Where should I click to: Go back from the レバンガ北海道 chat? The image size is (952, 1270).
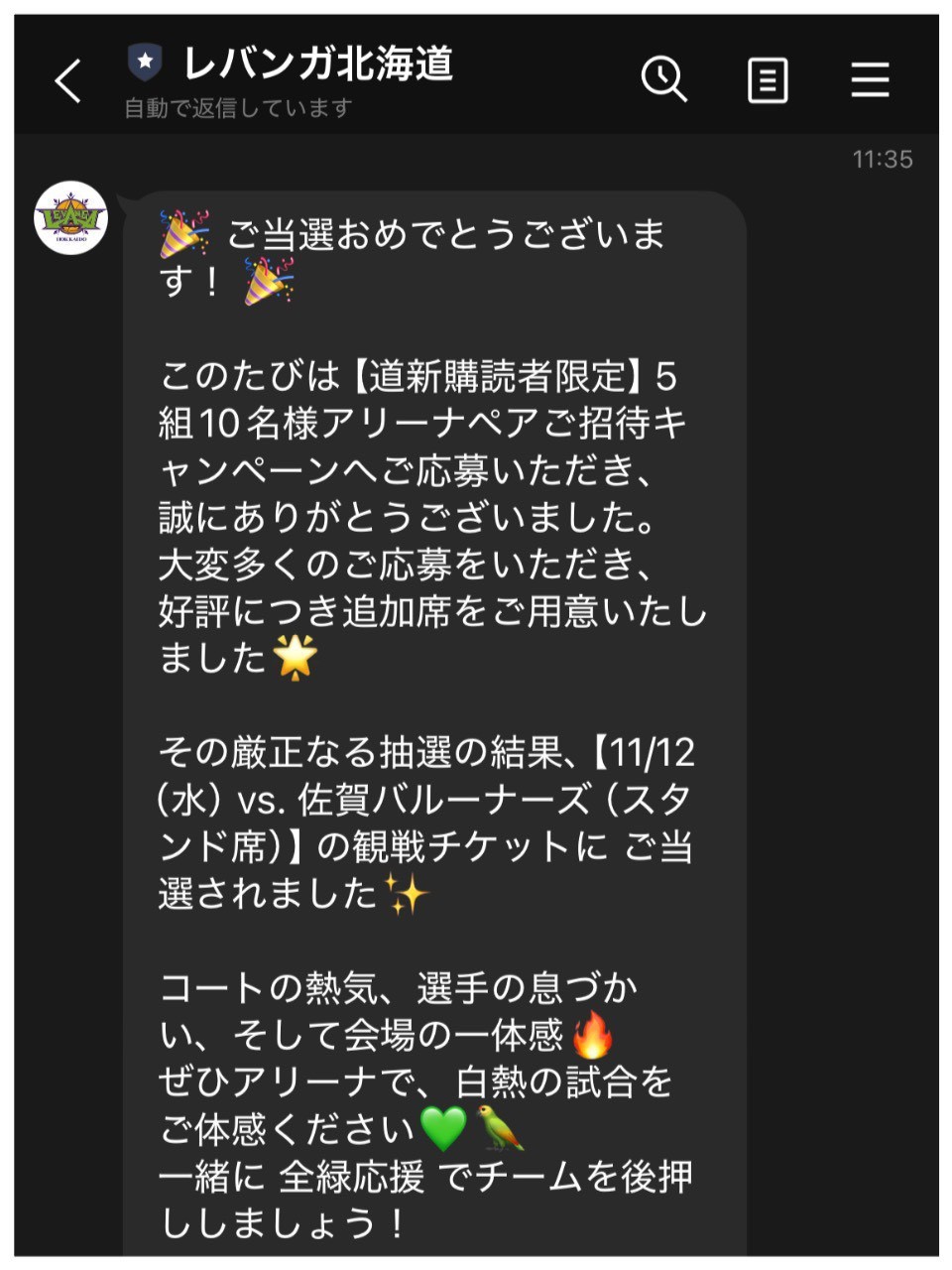click(x=67, y=80)
